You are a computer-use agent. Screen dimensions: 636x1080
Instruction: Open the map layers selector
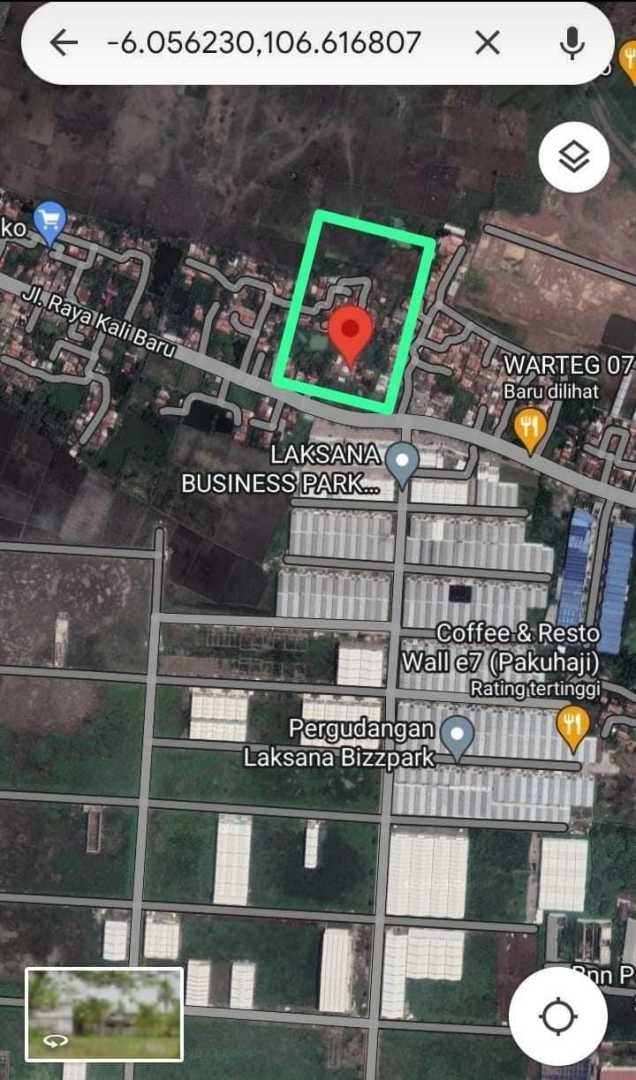click(x=573, y=157)
